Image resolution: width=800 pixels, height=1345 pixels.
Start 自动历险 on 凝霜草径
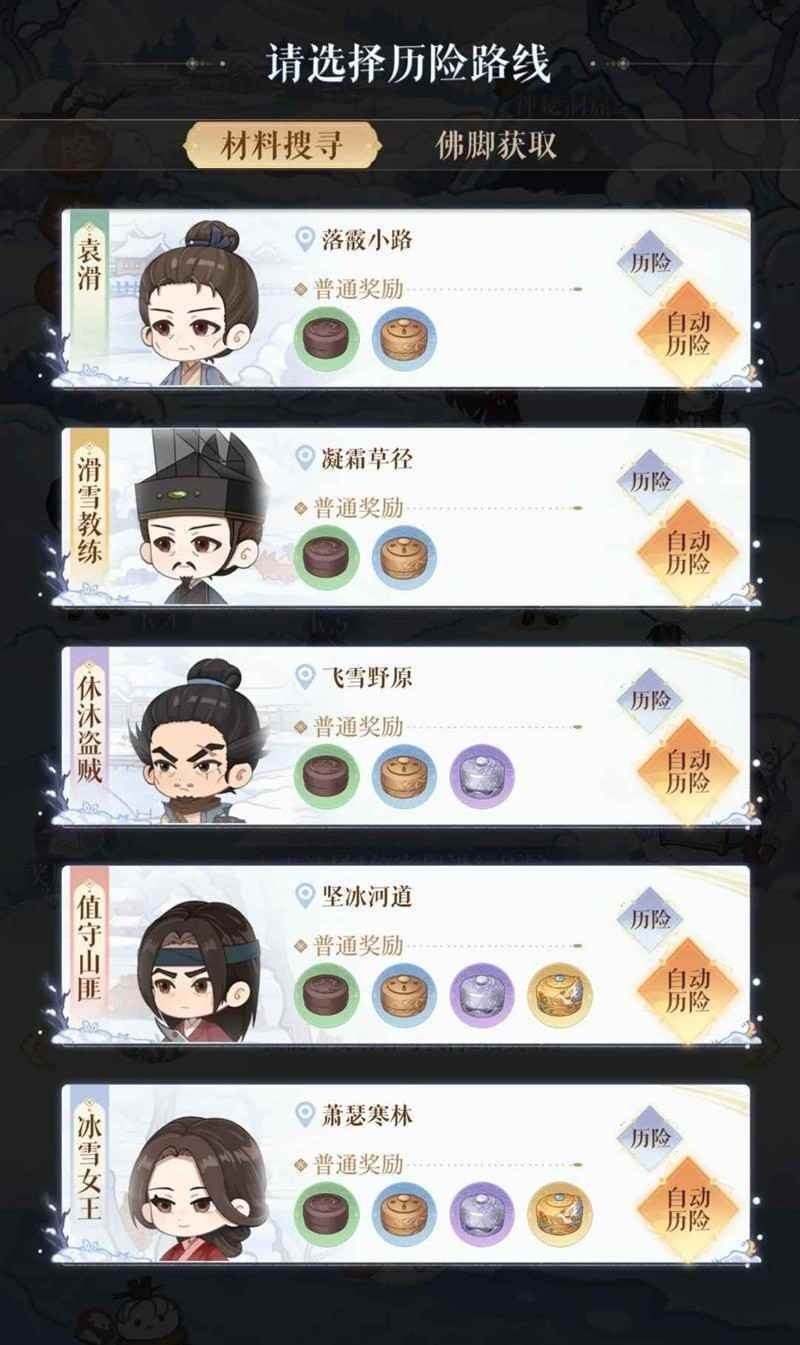[x=688, y=552]
